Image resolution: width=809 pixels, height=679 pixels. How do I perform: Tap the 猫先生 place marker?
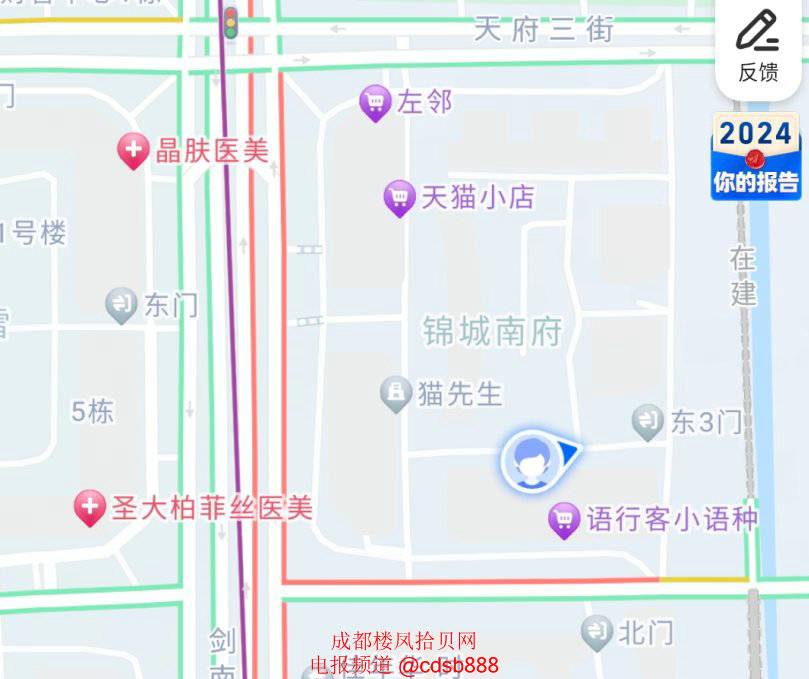tap(397, 393)
